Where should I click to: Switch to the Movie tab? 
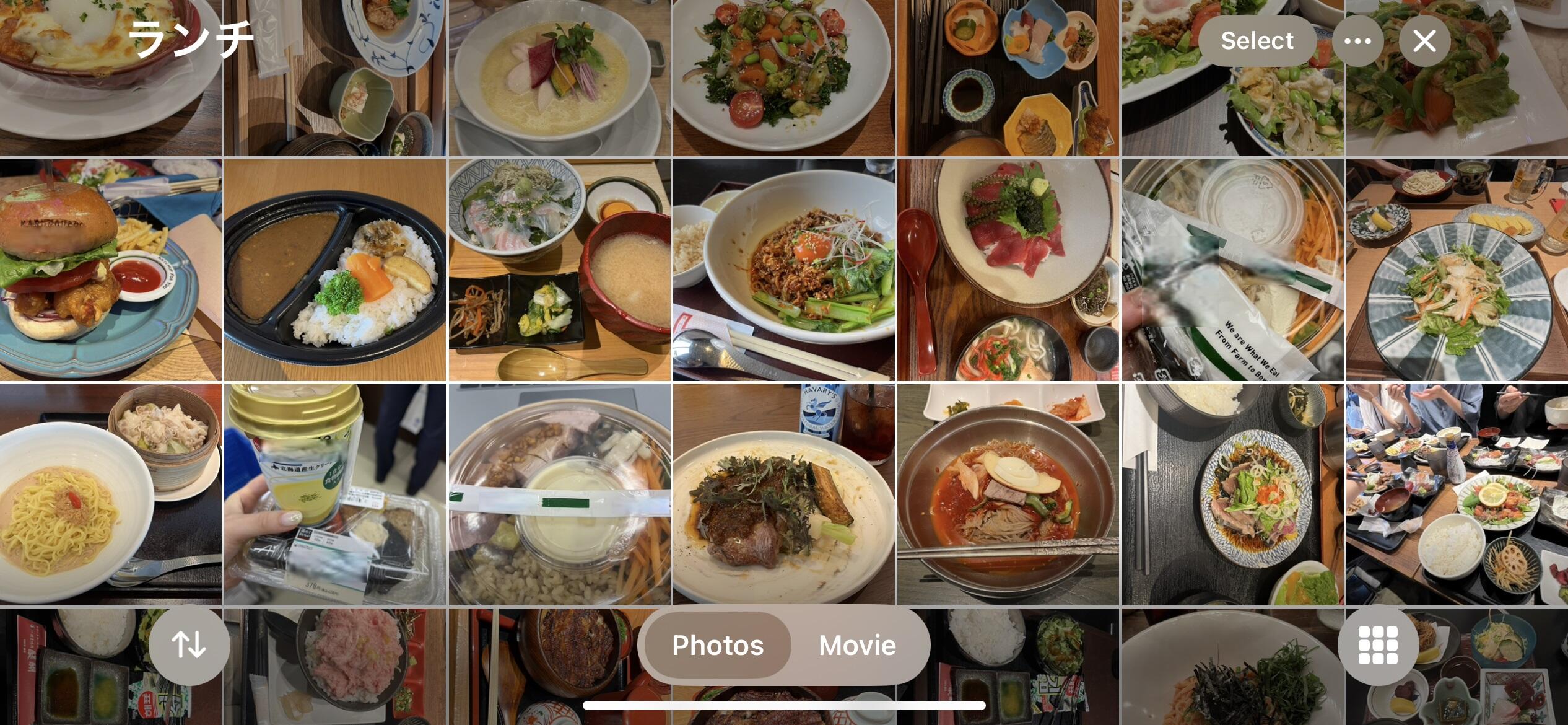(x=857, y=645)
